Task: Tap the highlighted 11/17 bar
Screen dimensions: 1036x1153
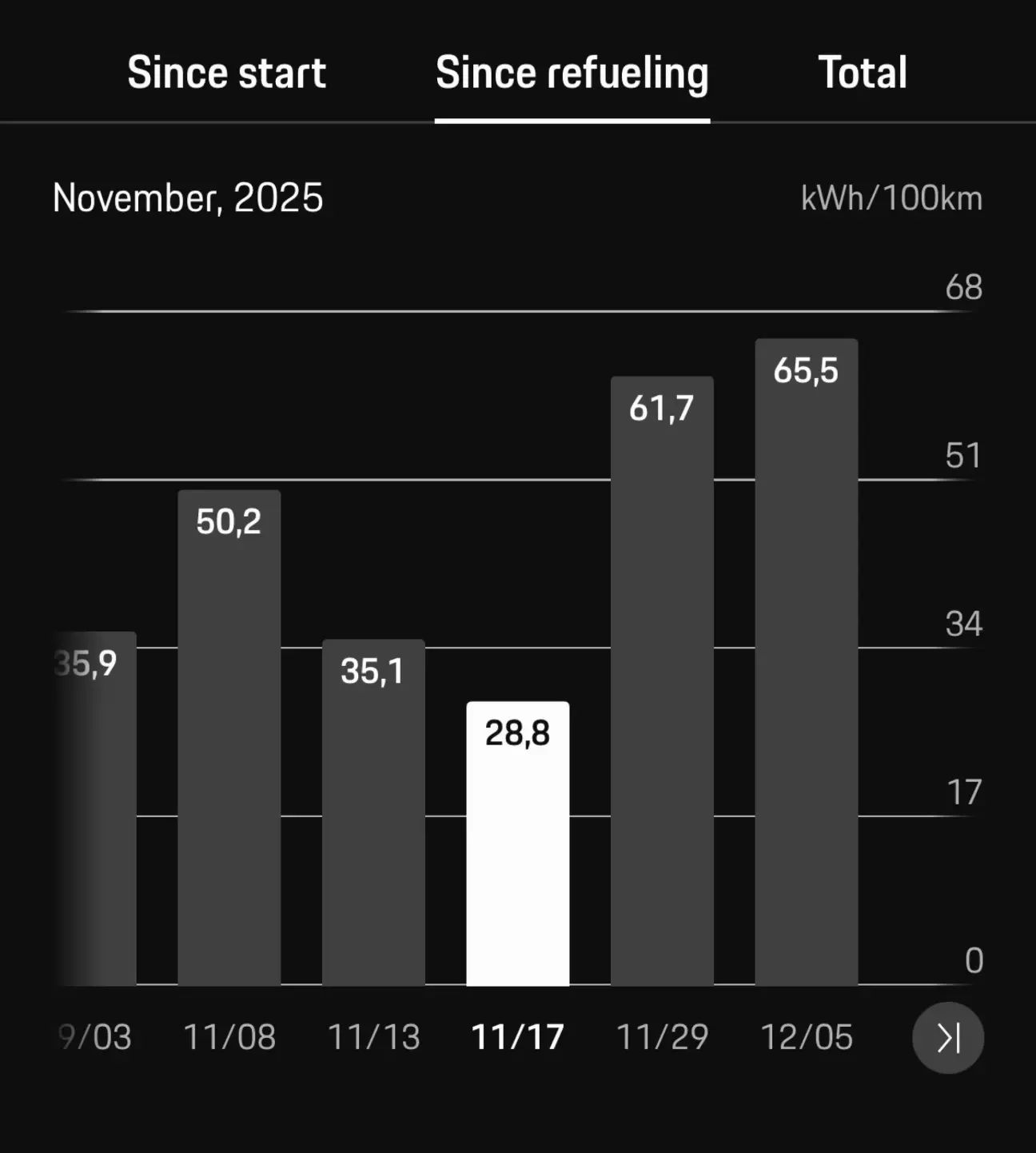Action: 518,844
